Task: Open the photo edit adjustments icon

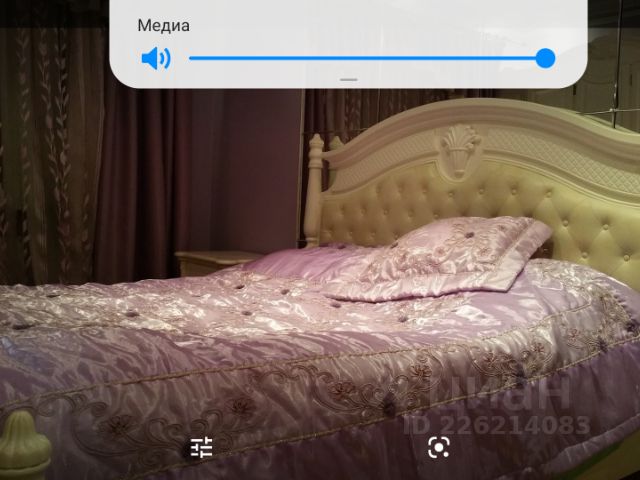Action: tap(202, 447)
